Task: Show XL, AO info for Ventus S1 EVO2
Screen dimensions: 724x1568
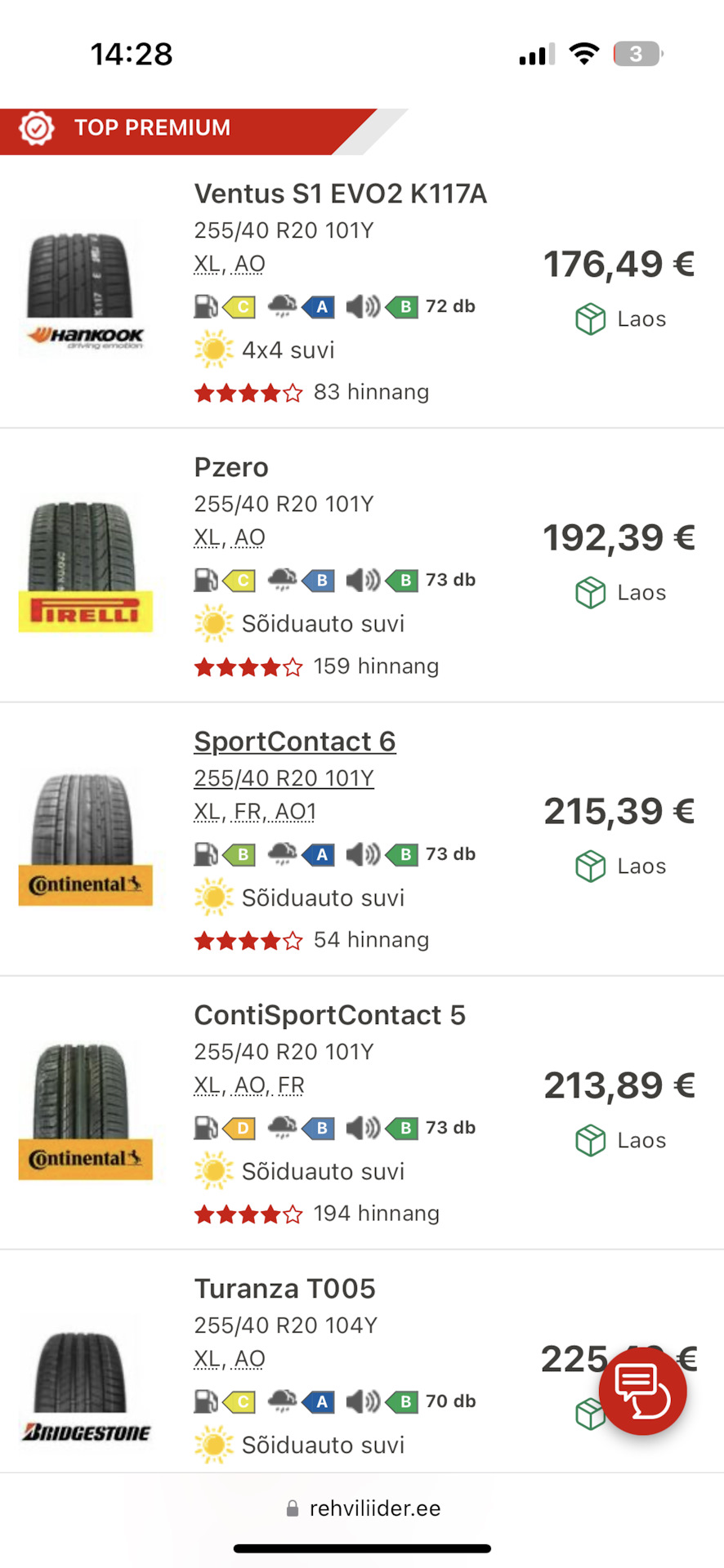Action: (230, 264)
